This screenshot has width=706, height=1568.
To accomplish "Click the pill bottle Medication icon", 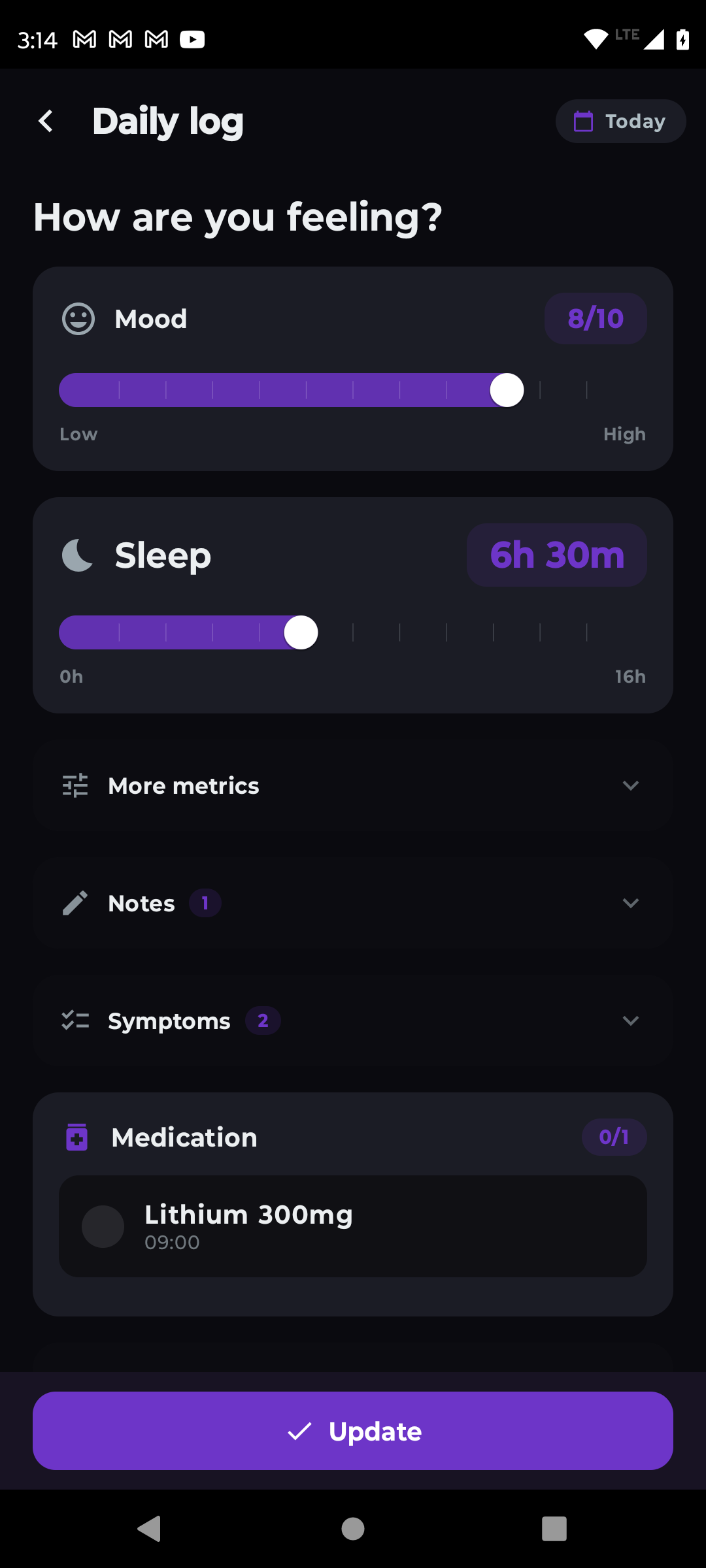I will tap(77, 1137).
